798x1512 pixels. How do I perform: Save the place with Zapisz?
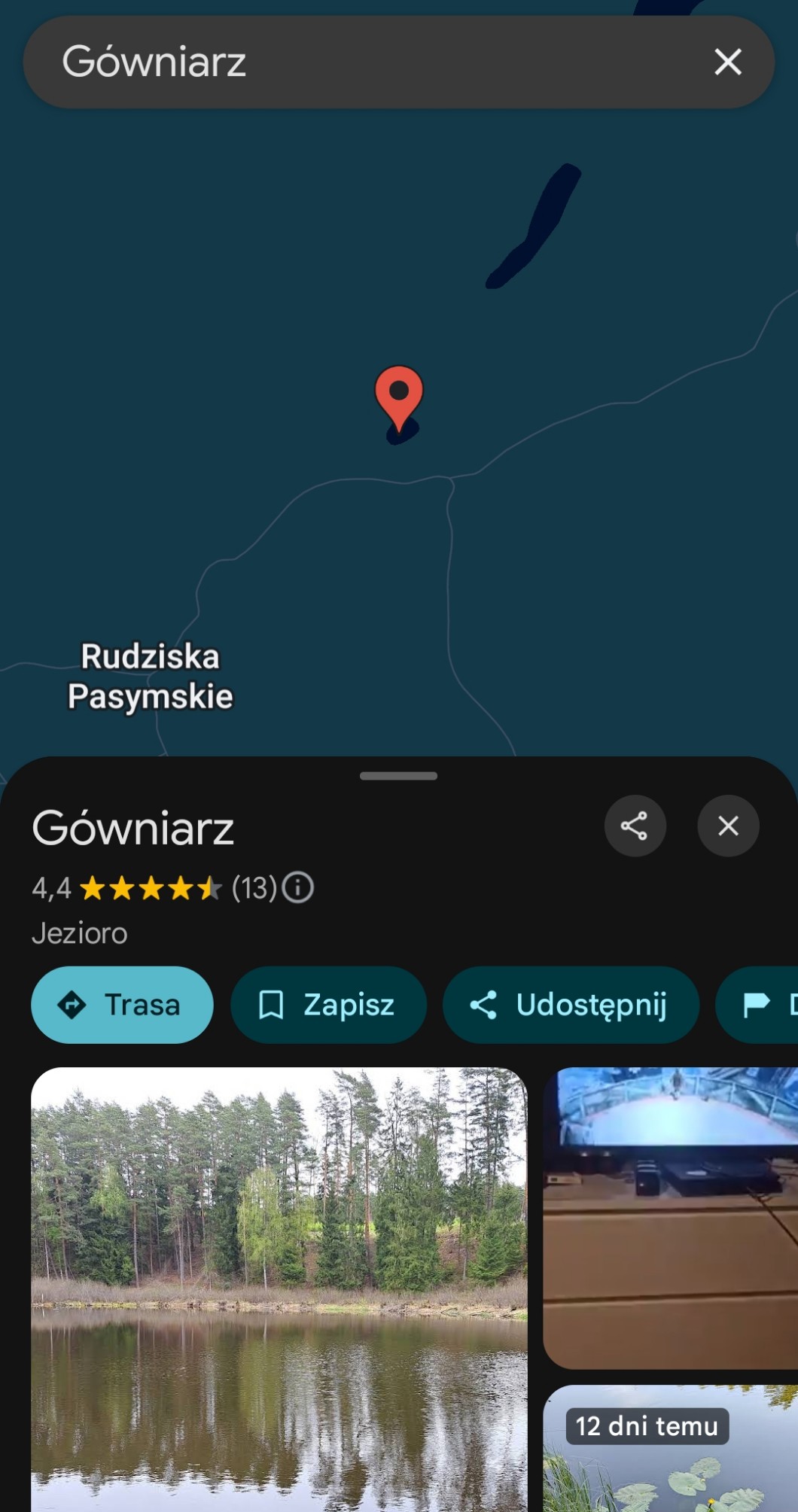click(x=328, y=1005)
